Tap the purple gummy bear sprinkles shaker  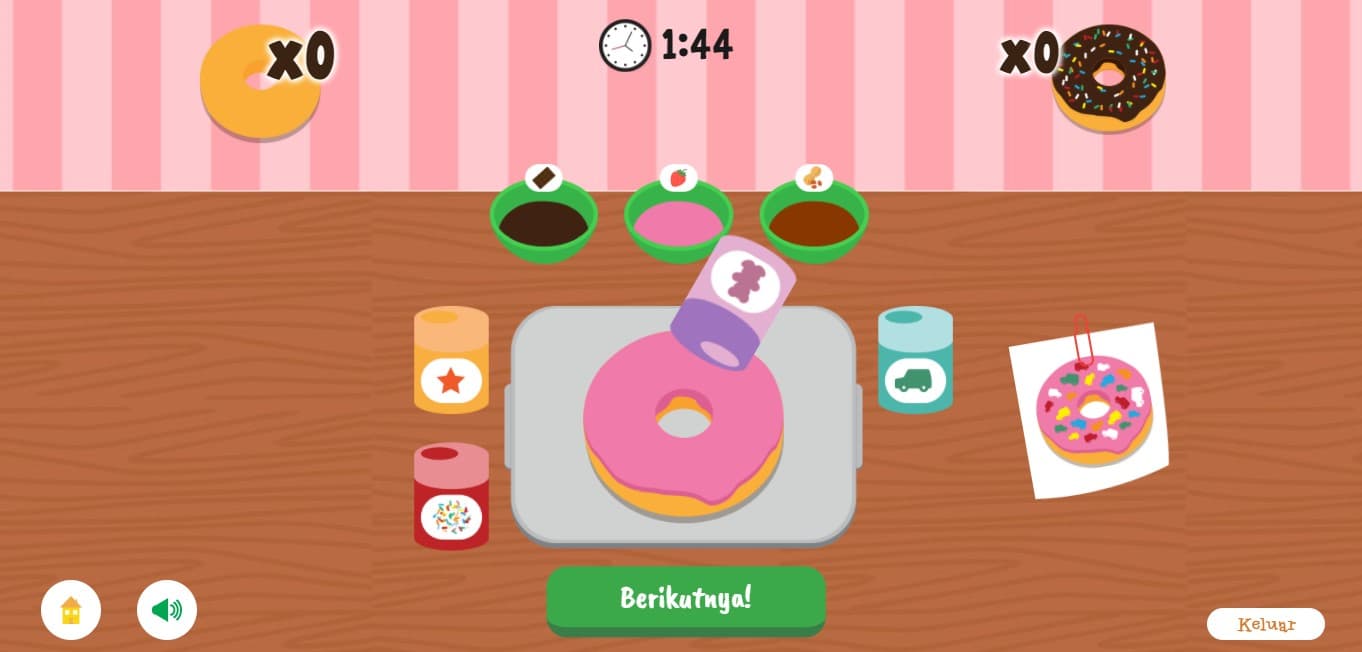point(735,300)
